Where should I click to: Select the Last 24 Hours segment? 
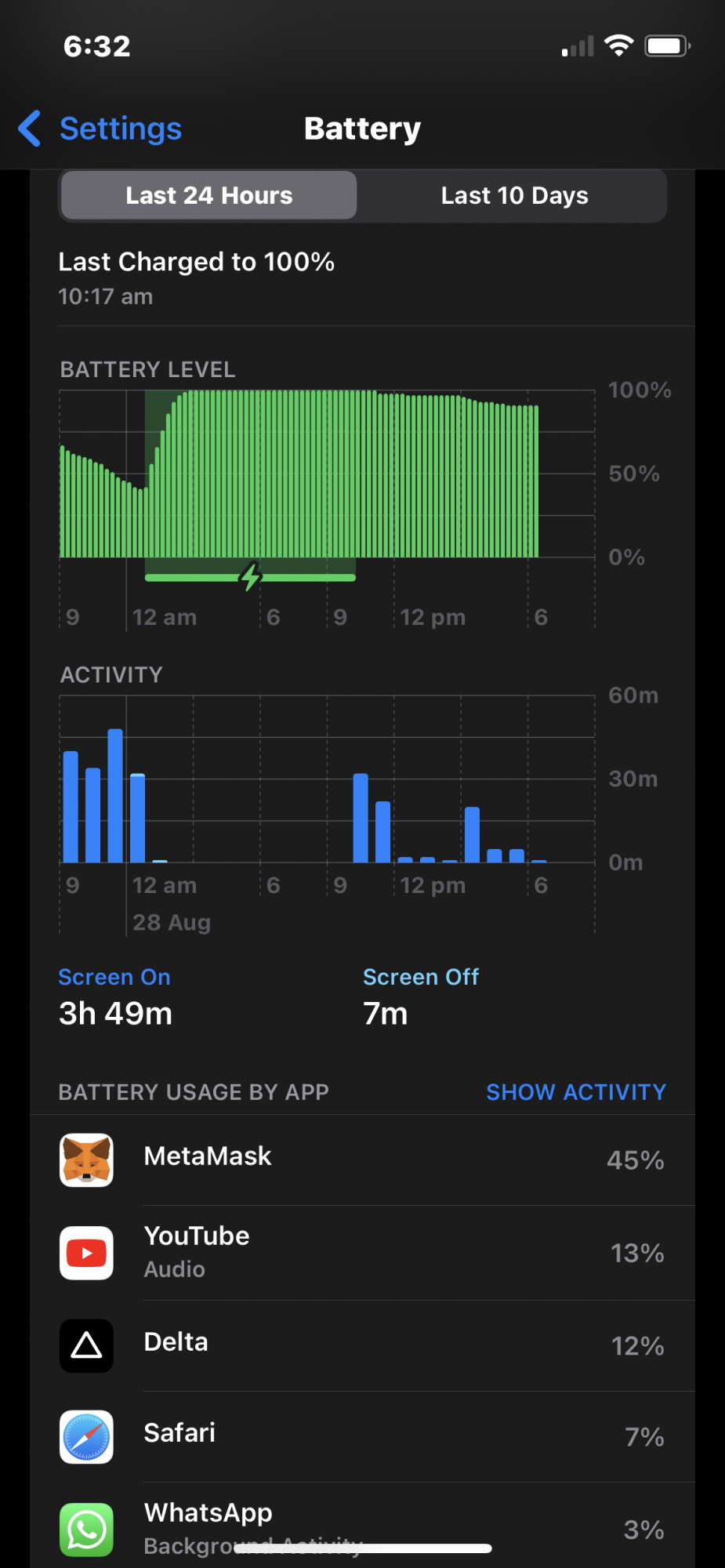(208, 195)
